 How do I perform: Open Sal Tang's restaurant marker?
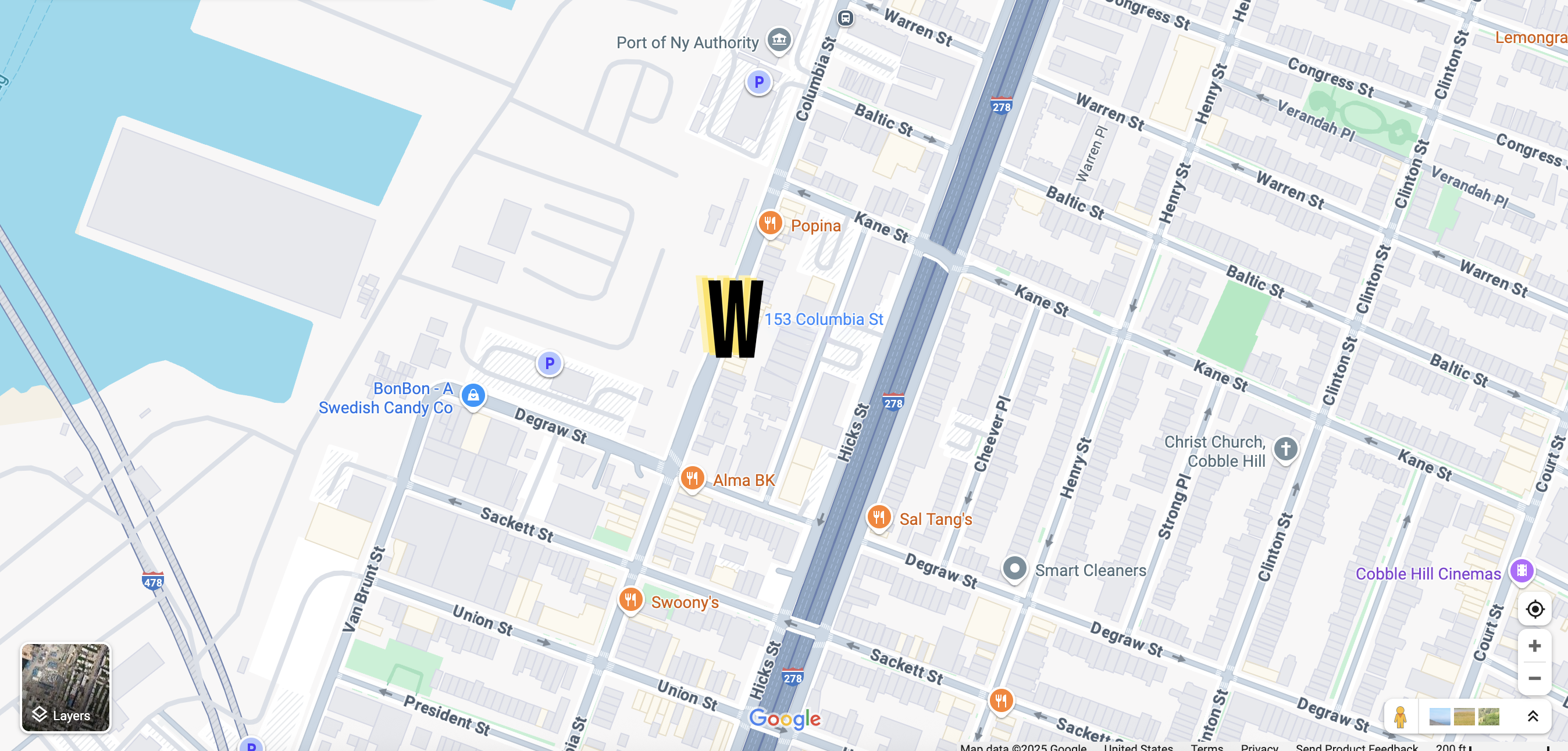pos(878,518)
